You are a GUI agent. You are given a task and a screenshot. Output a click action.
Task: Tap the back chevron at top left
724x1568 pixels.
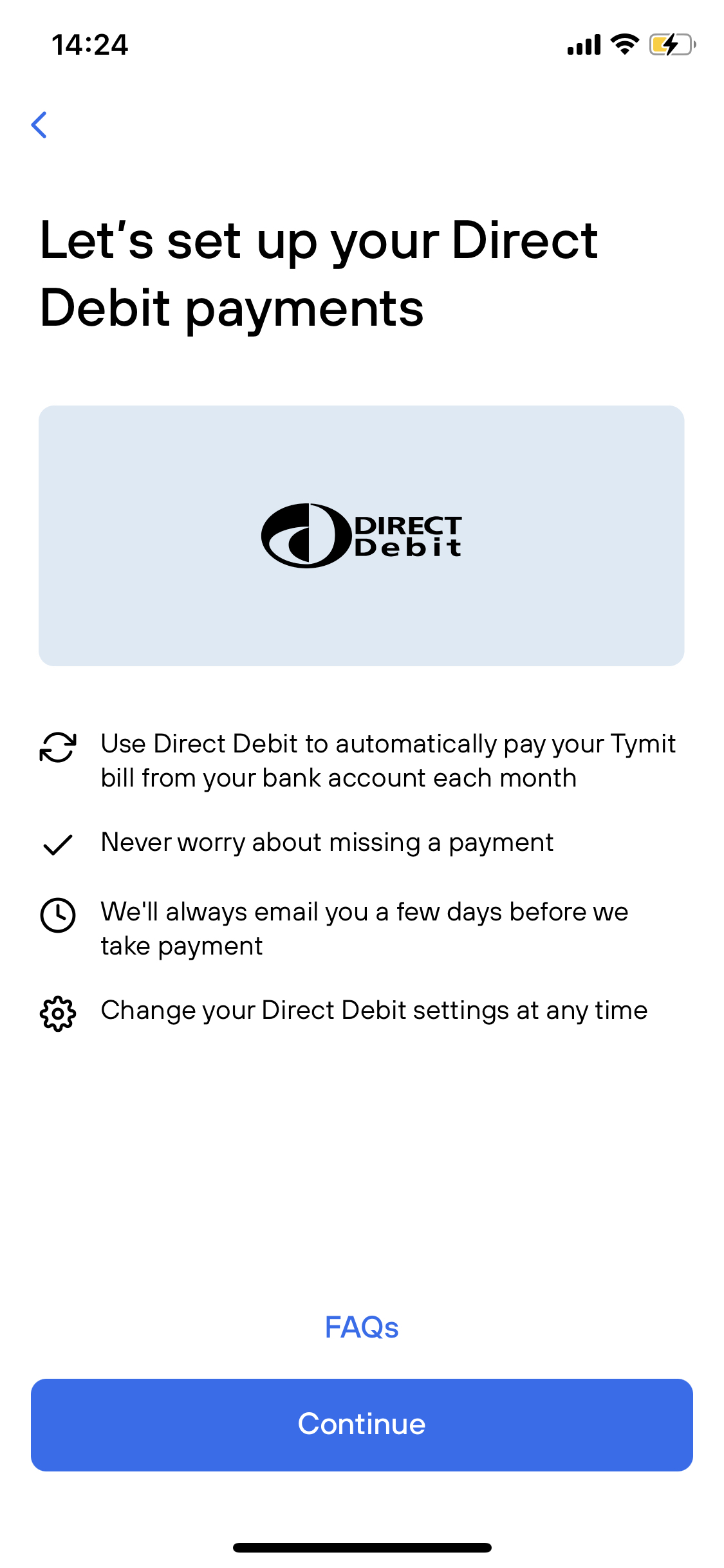pyautogui.click(x=40, y=126)
